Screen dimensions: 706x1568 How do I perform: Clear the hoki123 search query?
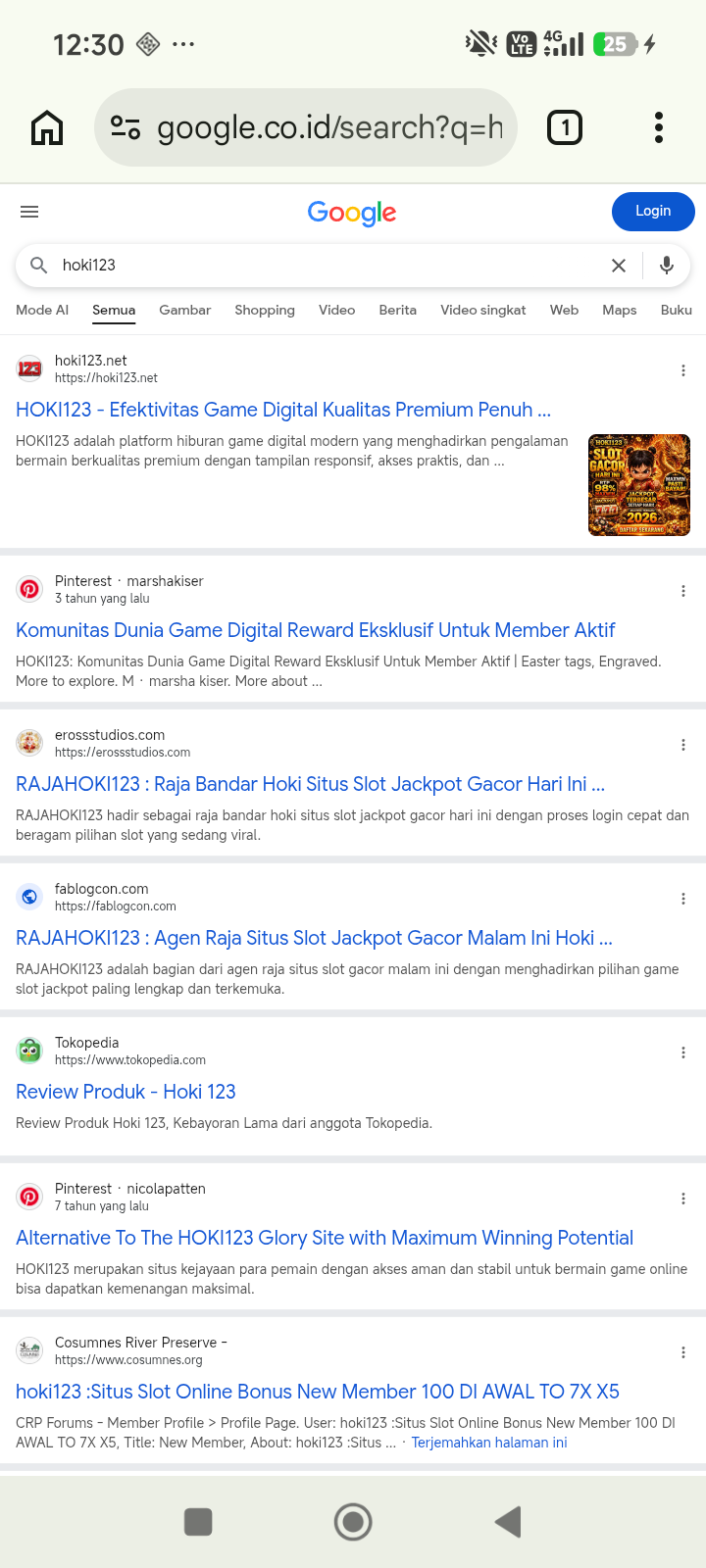tap(619, 266)
